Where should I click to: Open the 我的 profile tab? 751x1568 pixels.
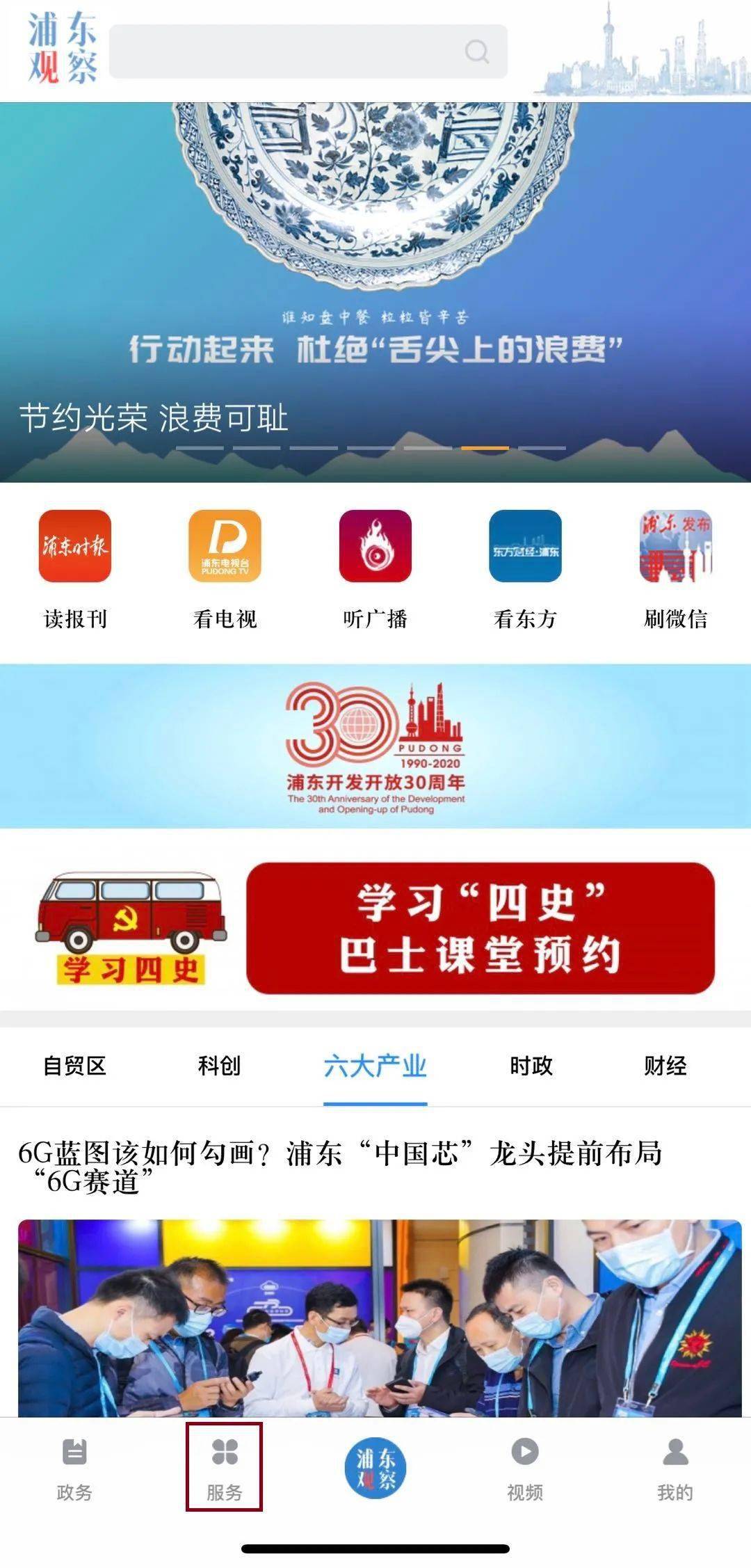(675, 1466)
